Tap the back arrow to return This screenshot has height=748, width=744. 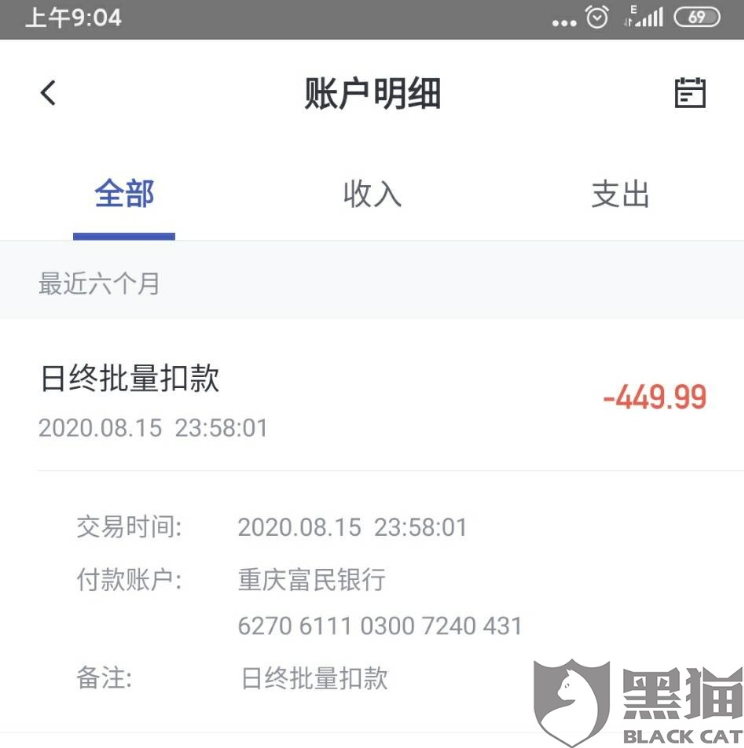coord(47,92)
